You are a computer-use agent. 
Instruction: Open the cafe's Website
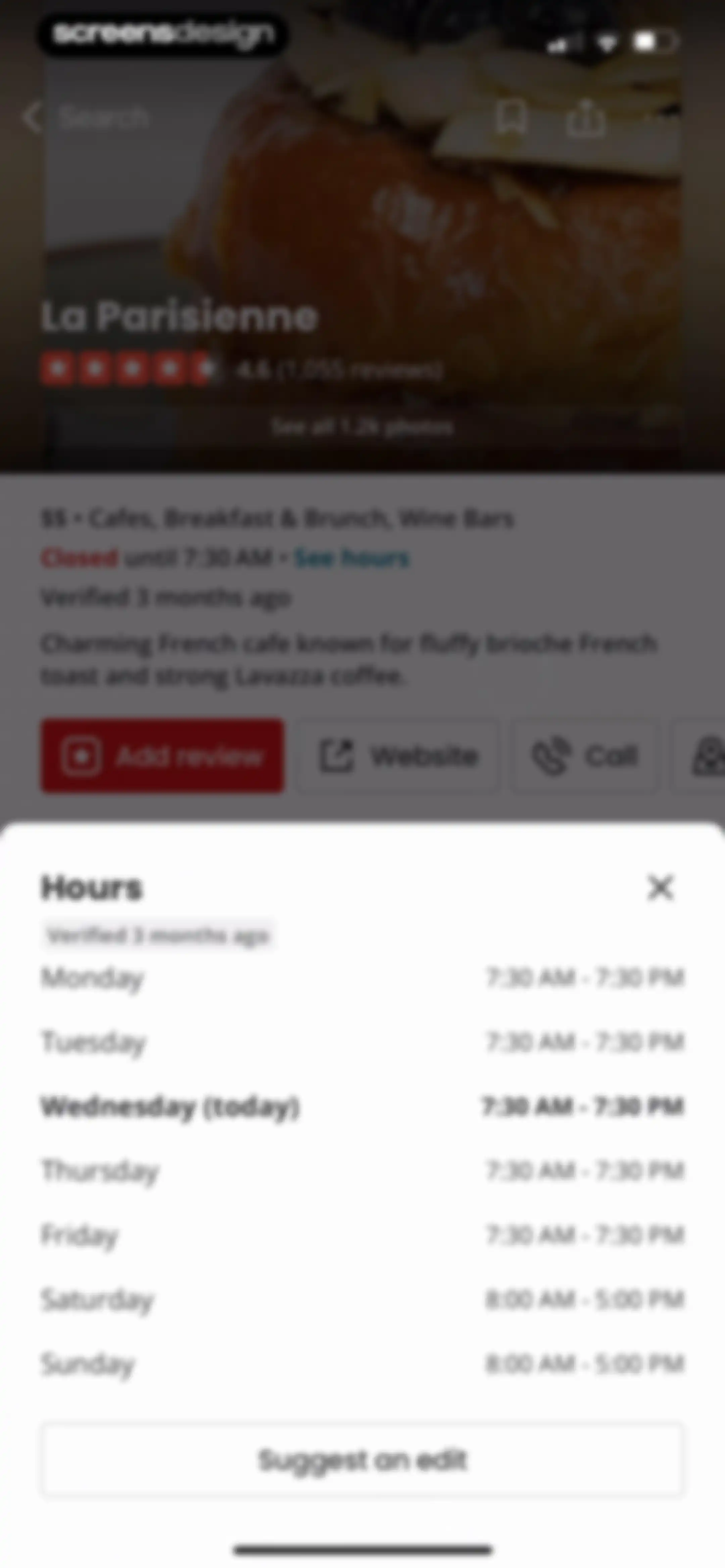point(397,756)
